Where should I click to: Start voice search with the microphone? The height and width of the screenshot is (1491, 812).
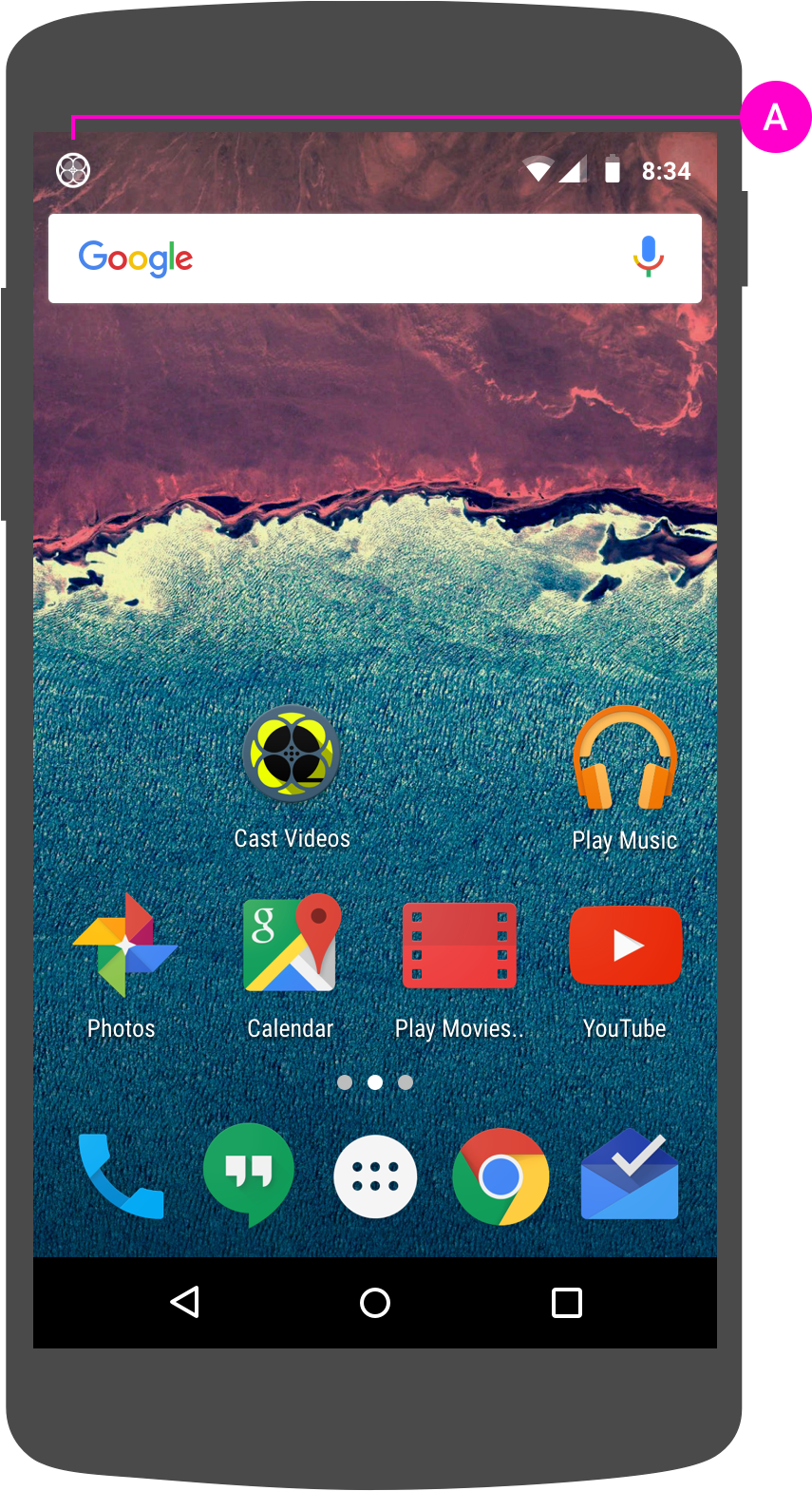pyautogui.click(x=649, y=257)
